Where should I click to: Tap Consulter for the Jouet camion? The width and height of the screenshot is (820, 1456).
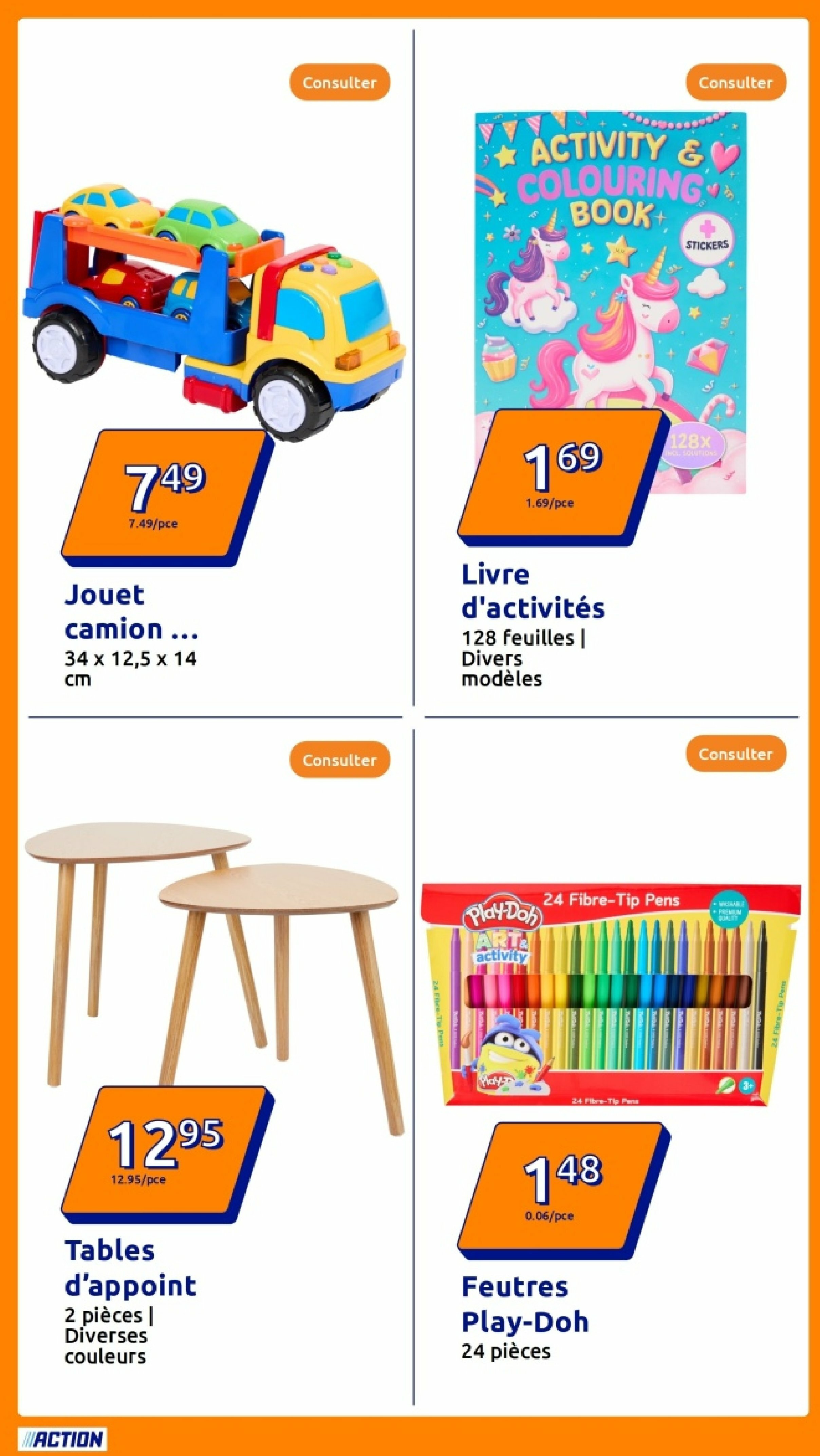(340, 82)
